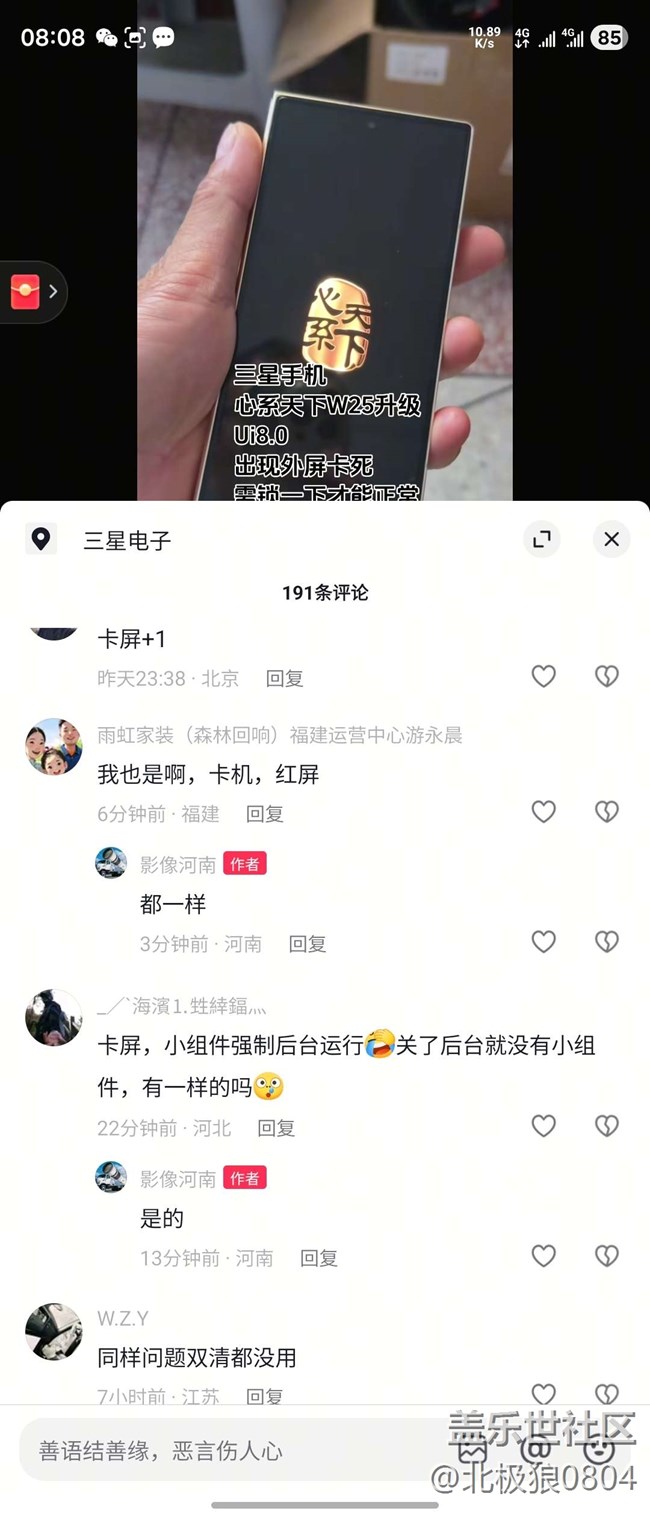Dislike the 我也是啊，卡机，红屏 comment

click(x=606, y=812)
